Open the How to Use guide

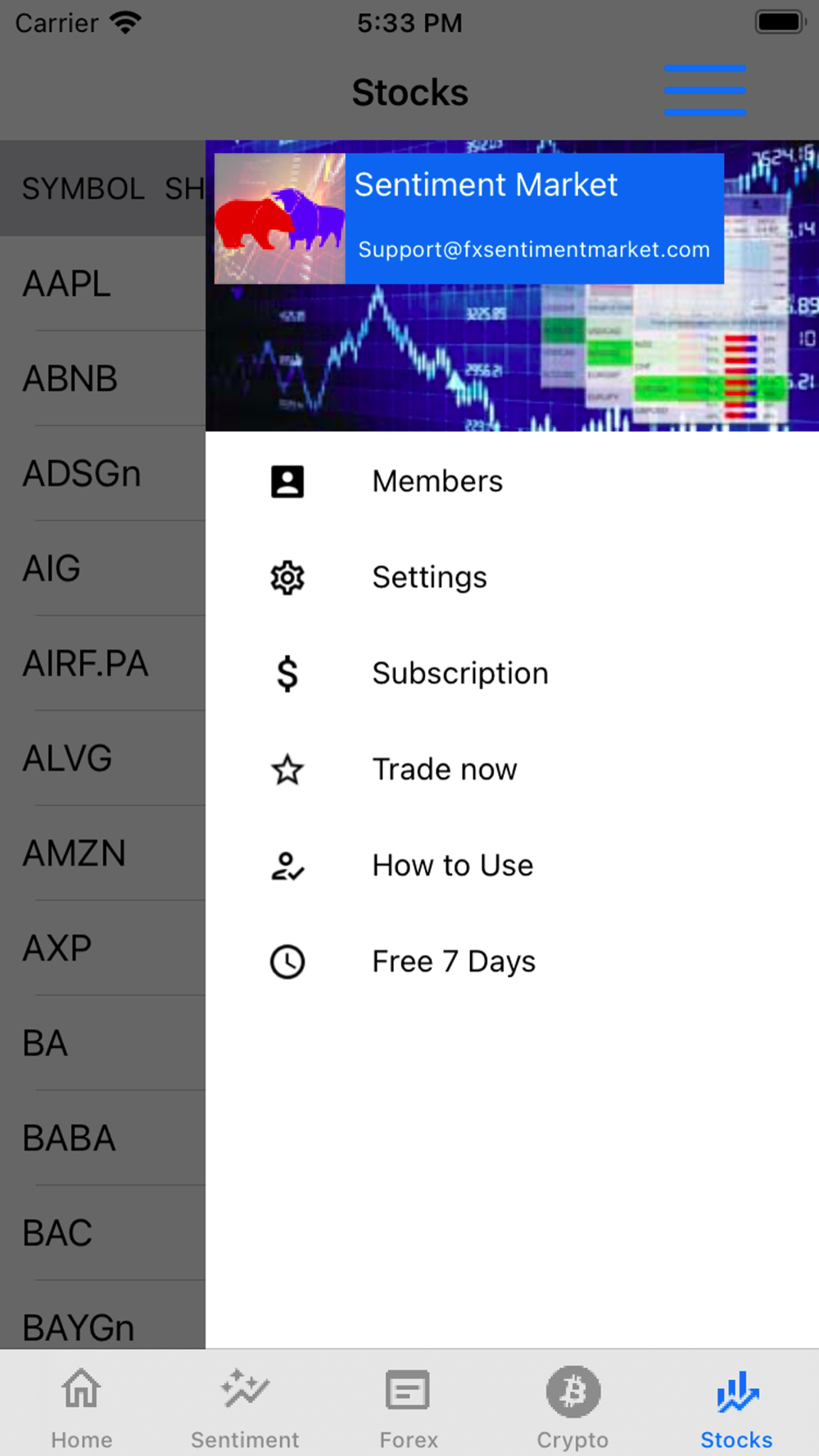coord(452,866)
